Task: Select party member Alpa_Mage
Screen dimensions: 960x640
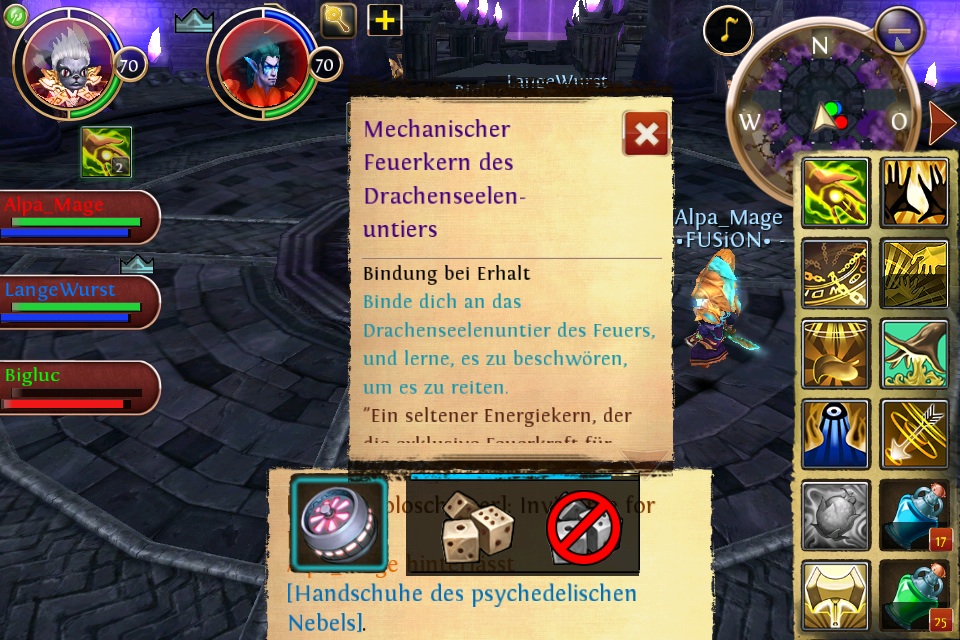Action: 80,217
